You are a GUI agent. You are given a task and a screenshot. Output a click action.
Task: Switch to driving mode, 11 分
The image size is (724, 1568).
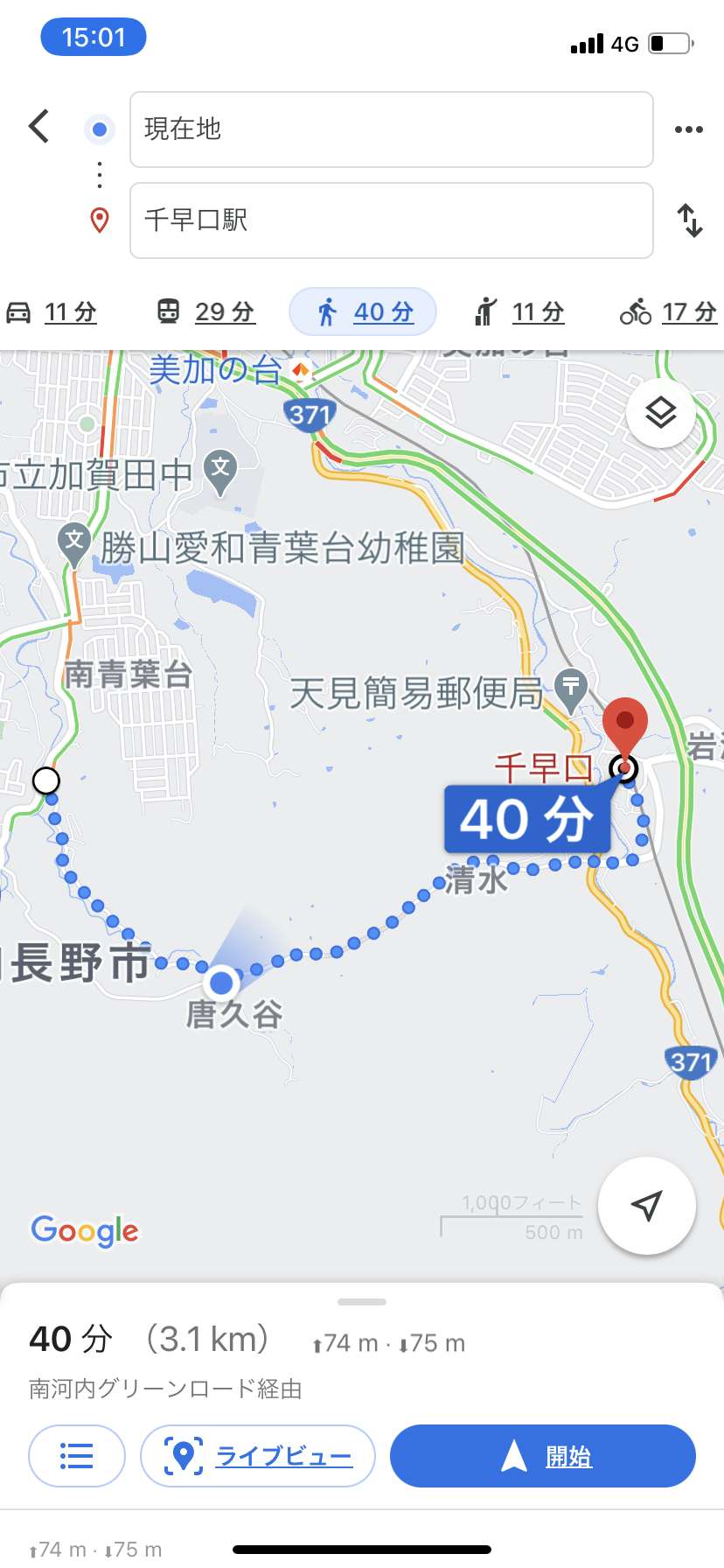tap(52, 311)
